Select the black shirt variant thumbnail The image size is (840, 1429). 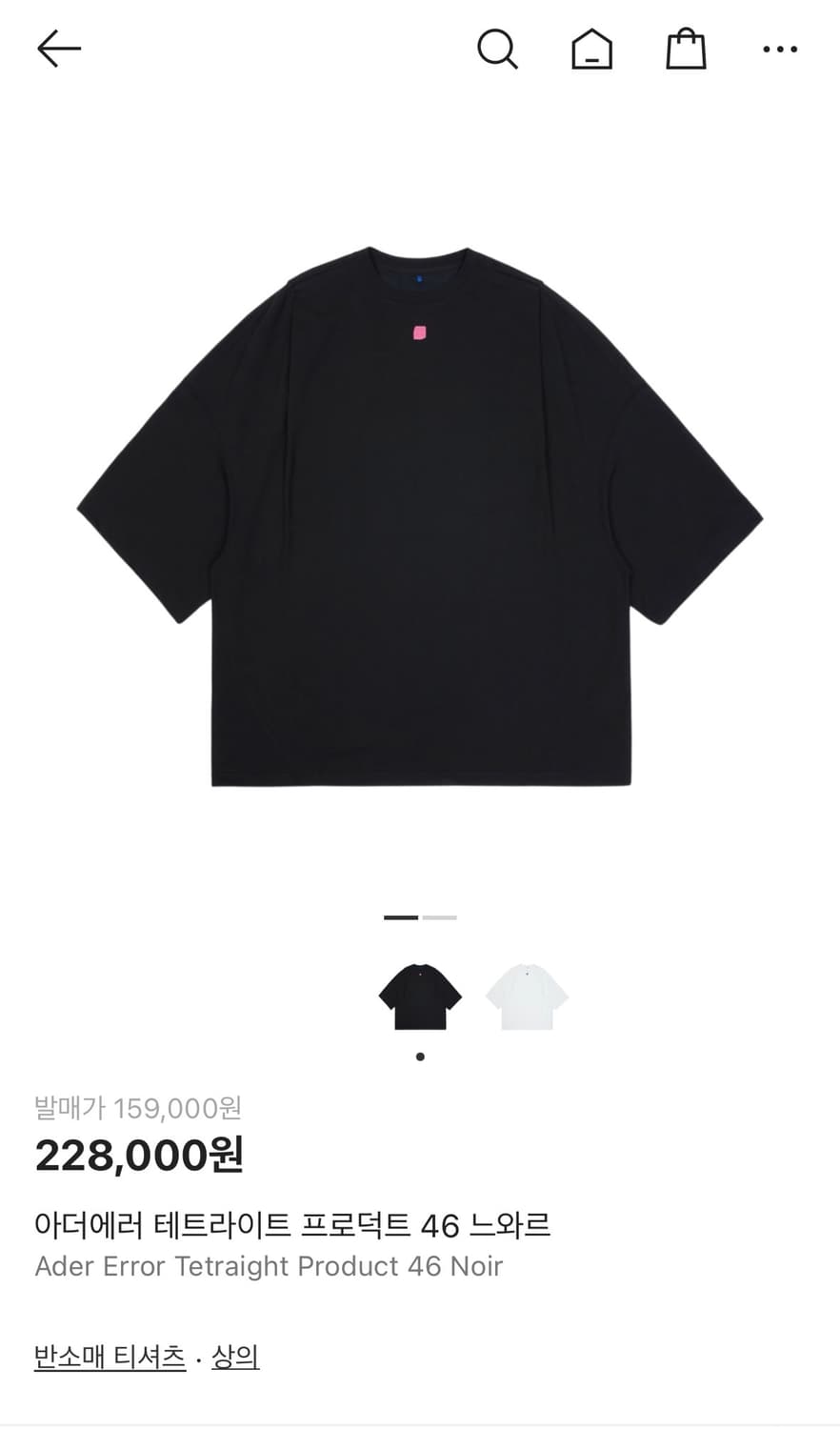[419, 996]
